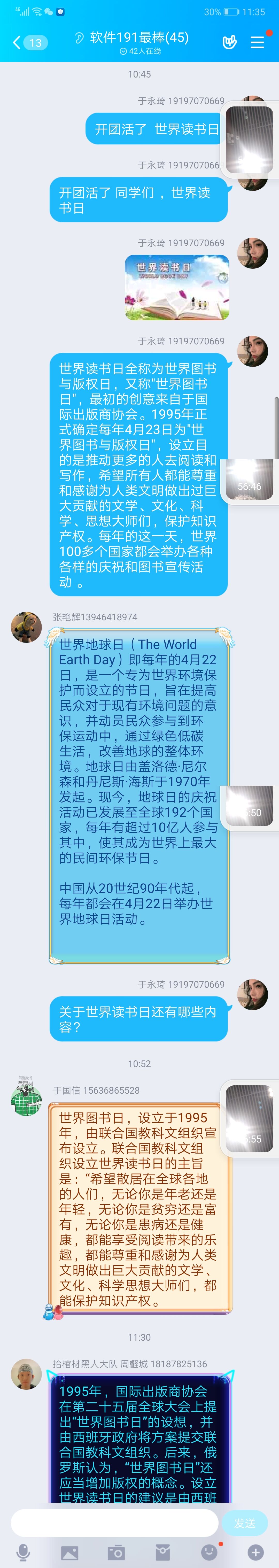Open the emoji sticker panel
The height and width of the screenshot is (1568, 279).
pos(209,1552)
